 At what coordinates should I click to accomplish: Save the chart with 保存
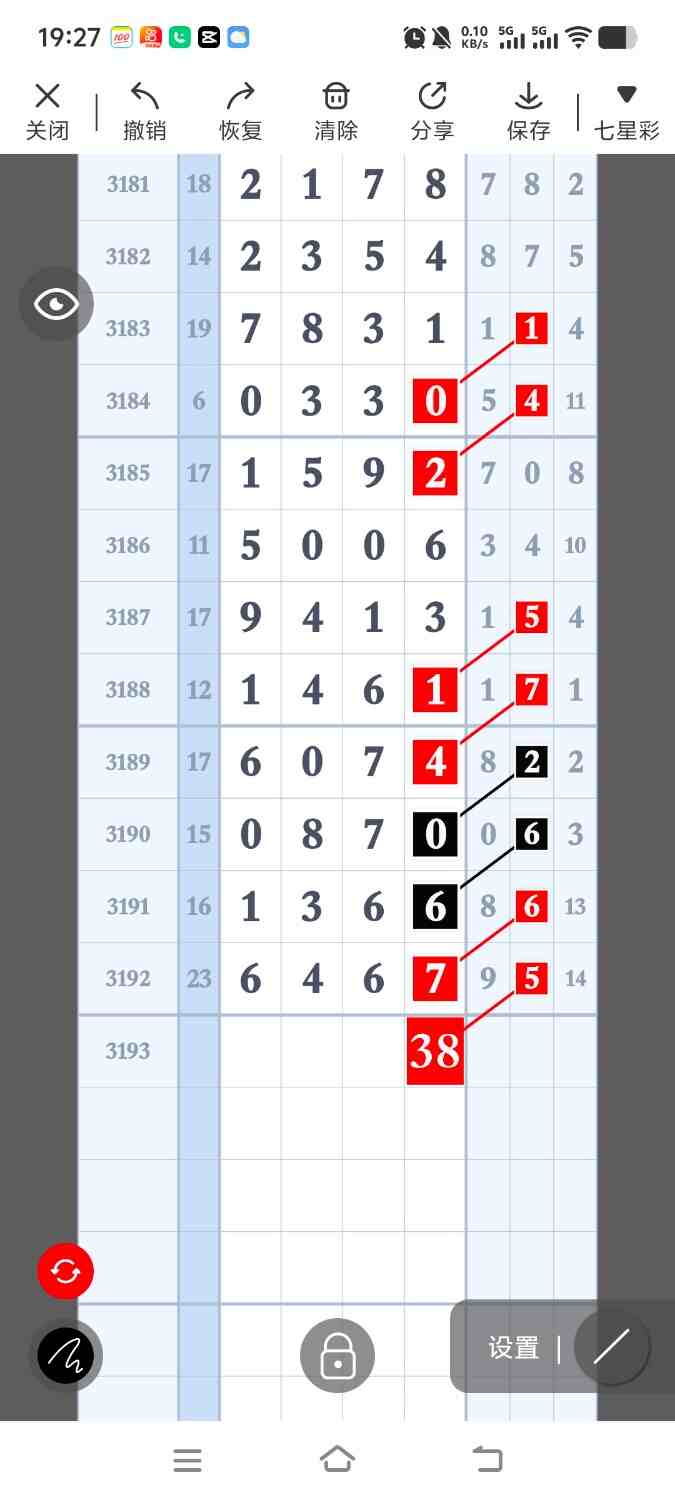[528, 111]
